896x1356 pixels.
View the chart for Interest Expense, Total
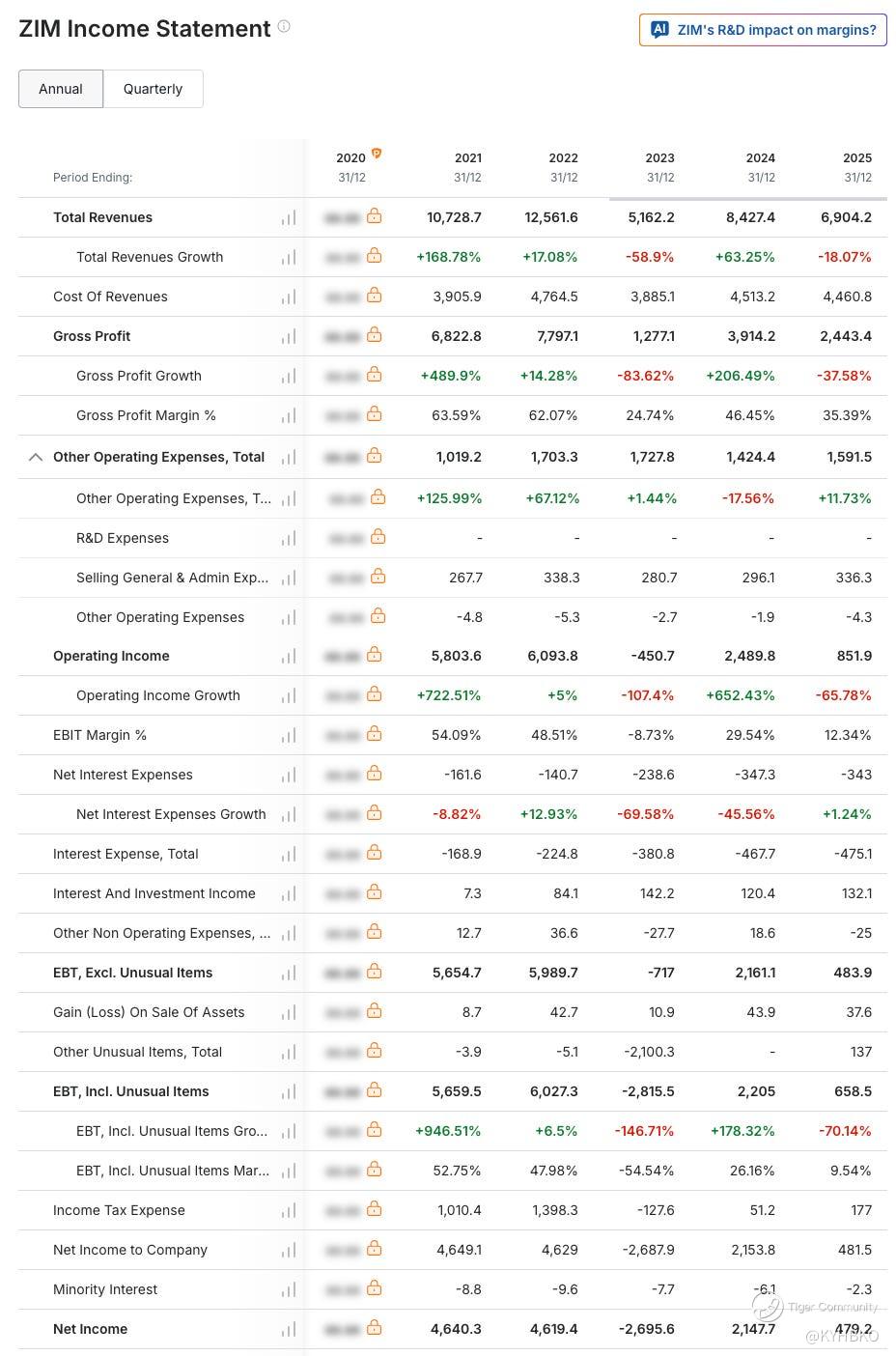(289, 854)
